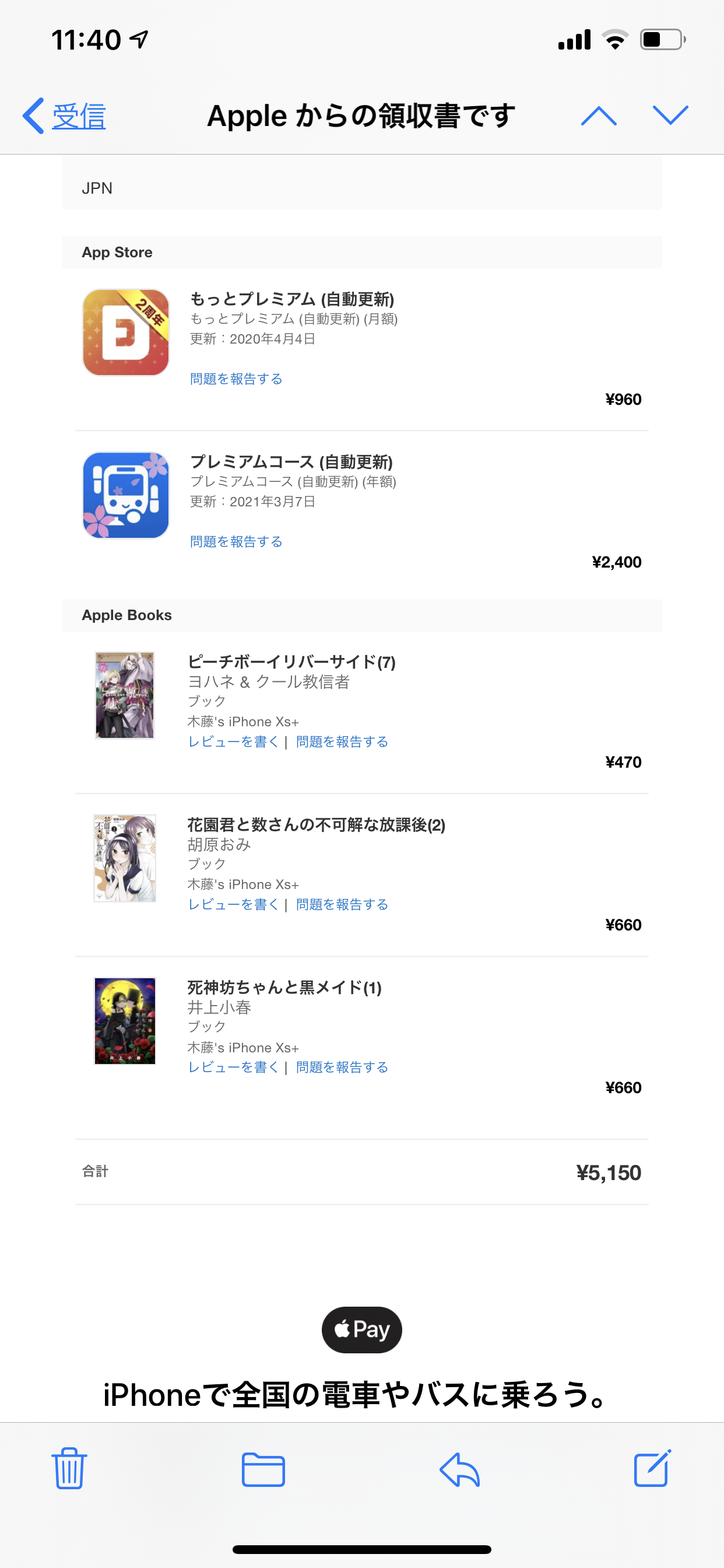724x1568 pixels.
Task: Delete this email with the trash icon
Action: pos(69,1468)
